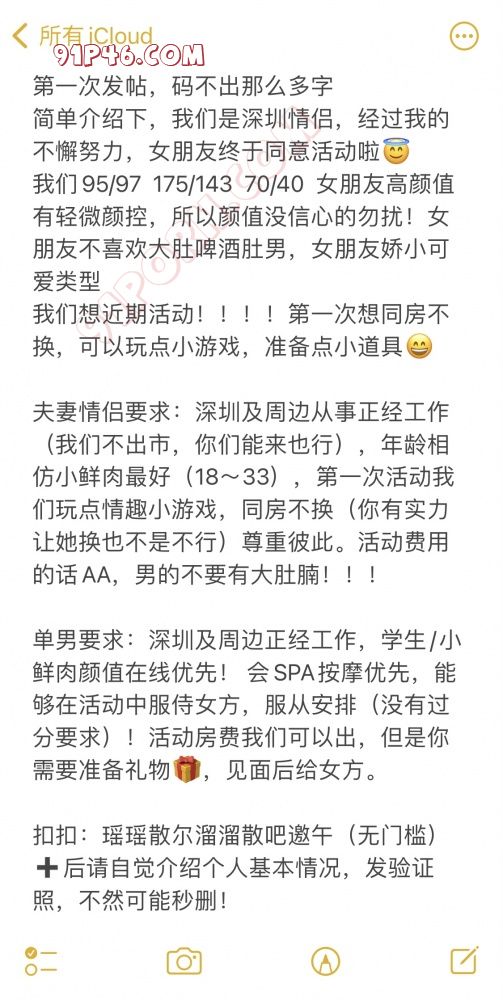The image size is (503, 1000).
Task: Compose a new note
Action: pyautogui.click(x=465, y=960)
